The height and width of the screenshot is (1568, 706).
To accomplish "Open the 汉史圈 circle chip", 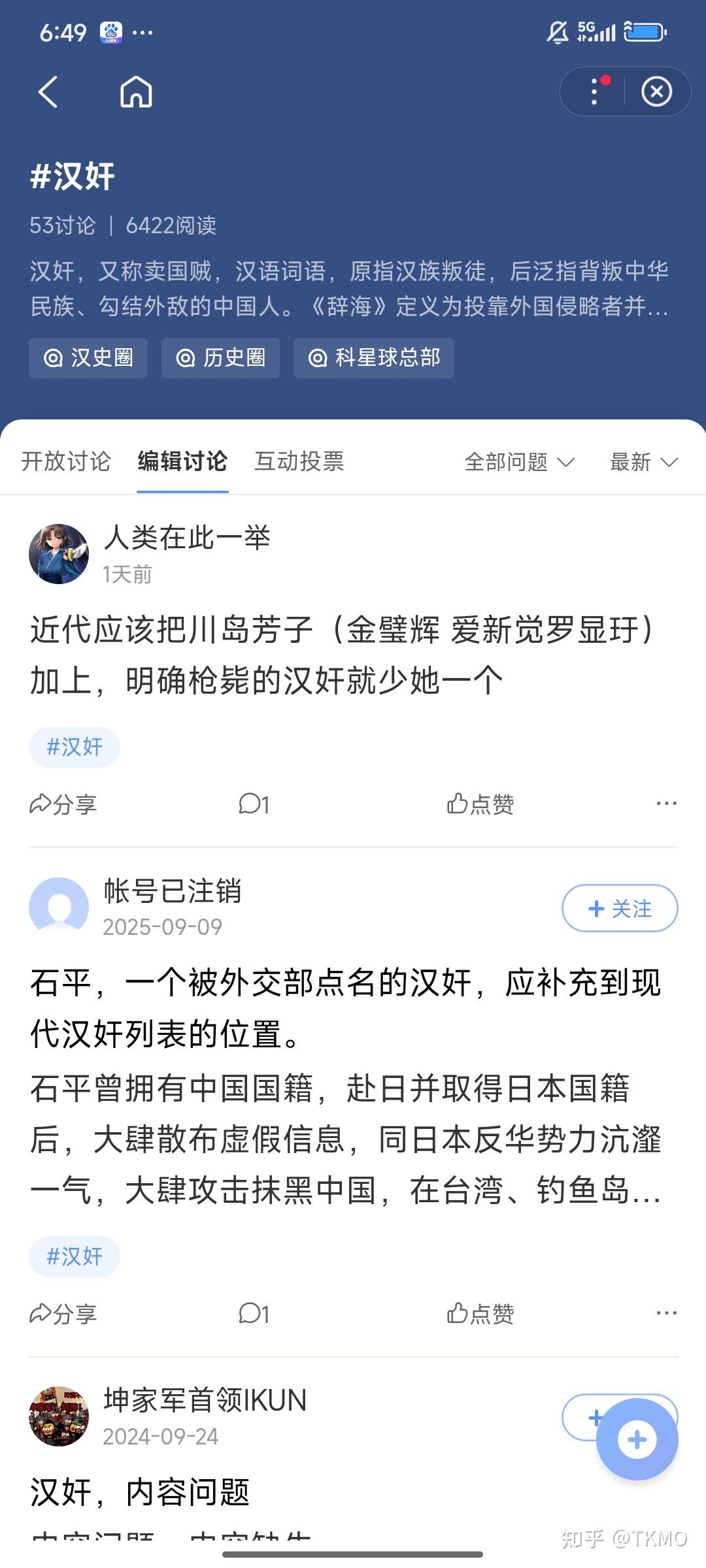I will pos(88,358).
